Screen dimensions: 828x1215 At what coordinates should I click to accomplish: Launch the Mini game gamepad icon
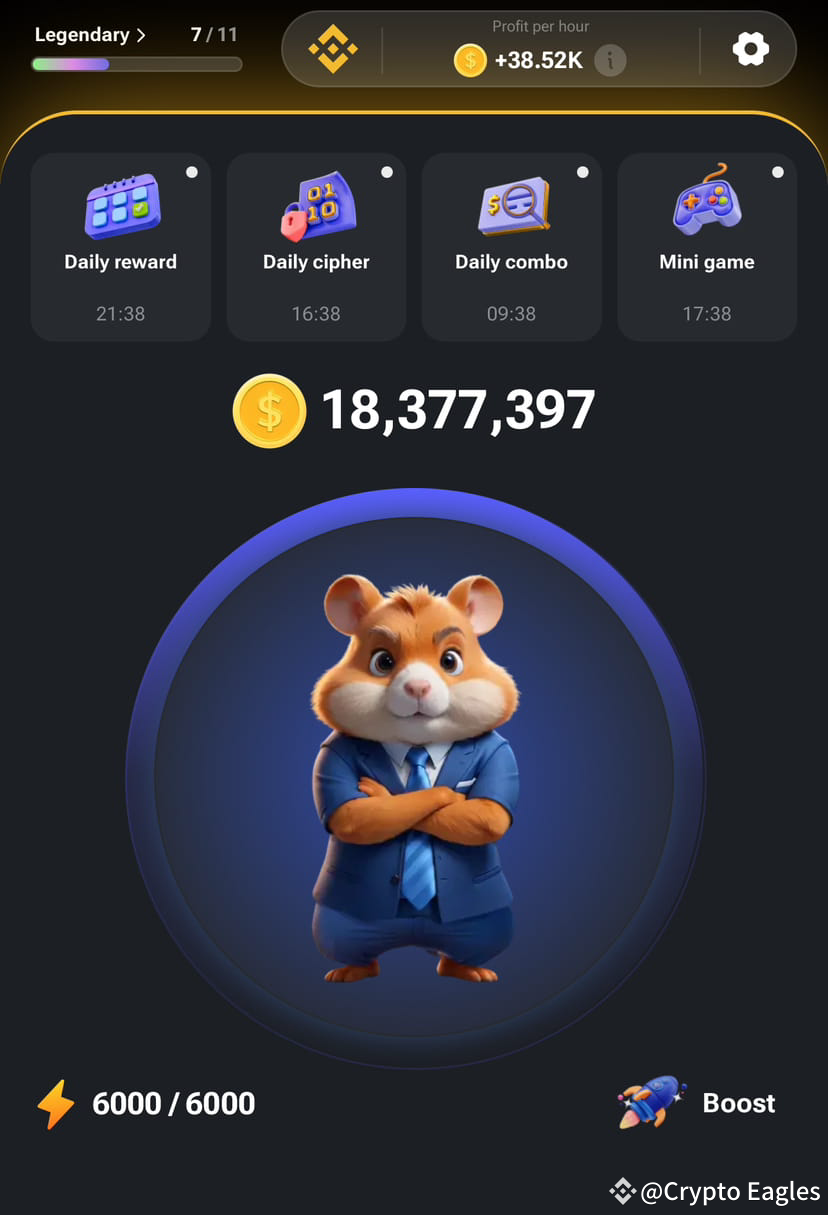(706, 204)
